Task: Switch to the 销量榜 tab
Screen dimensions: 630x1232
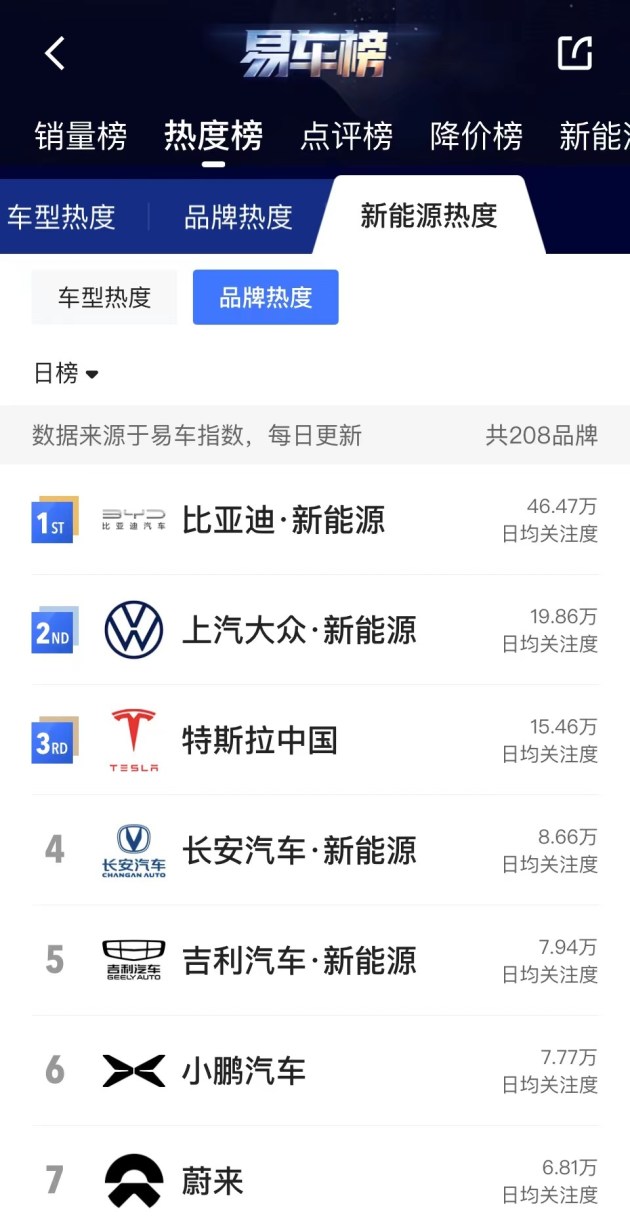Action: pos(80,136)
